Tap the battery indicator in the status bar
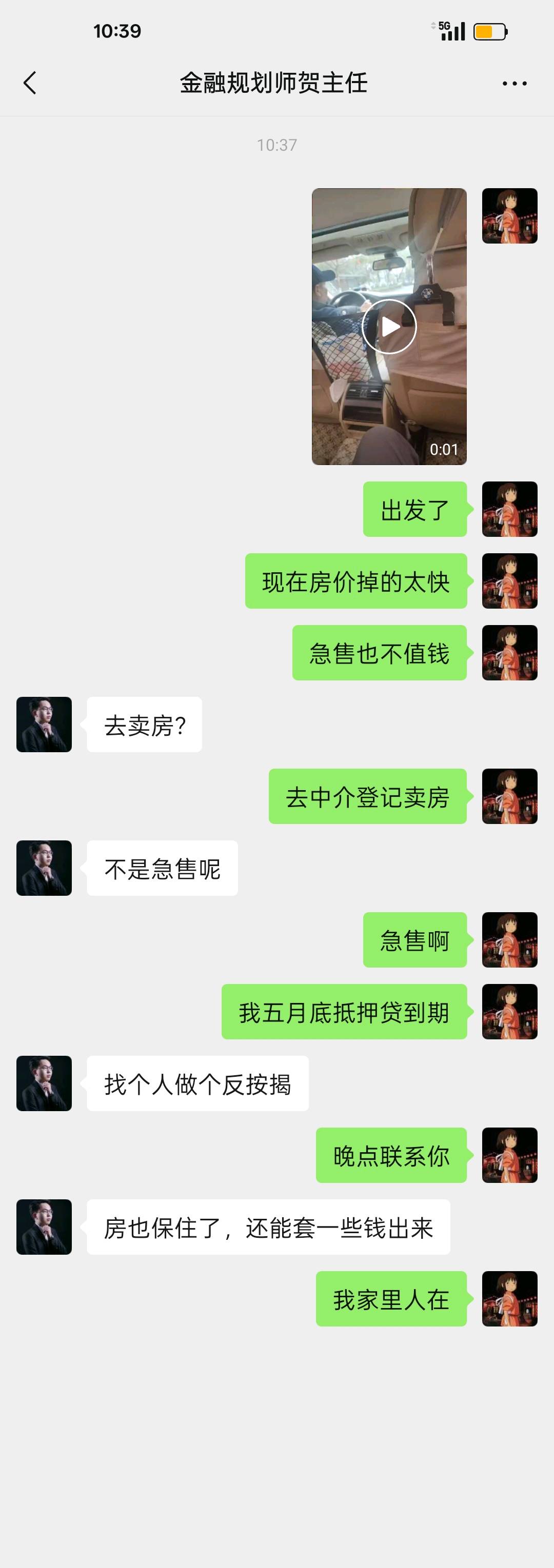Screen dimensions: 554x1568 (x=488, y=29)
